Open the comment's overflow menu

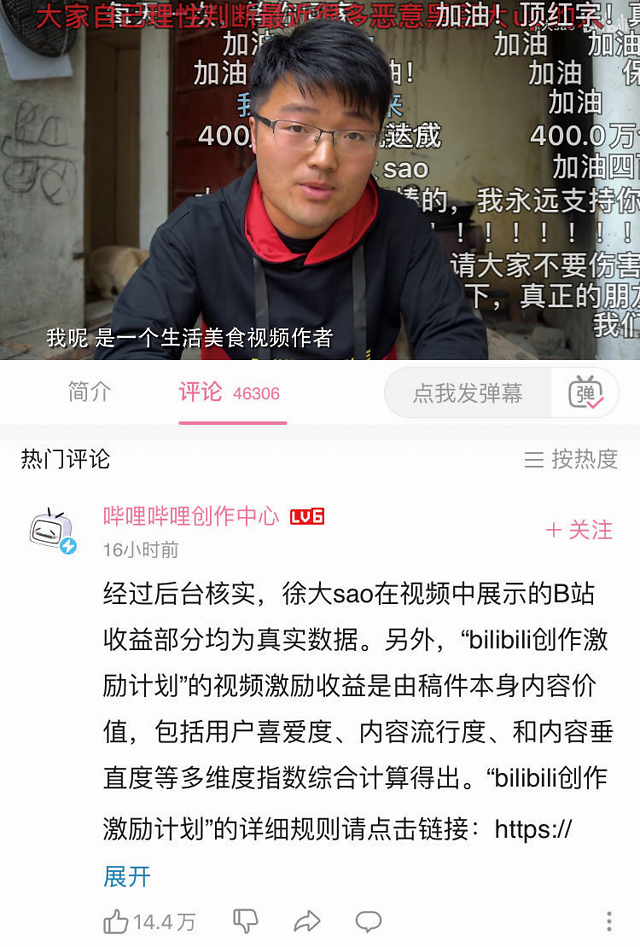[x=609, y=921]
